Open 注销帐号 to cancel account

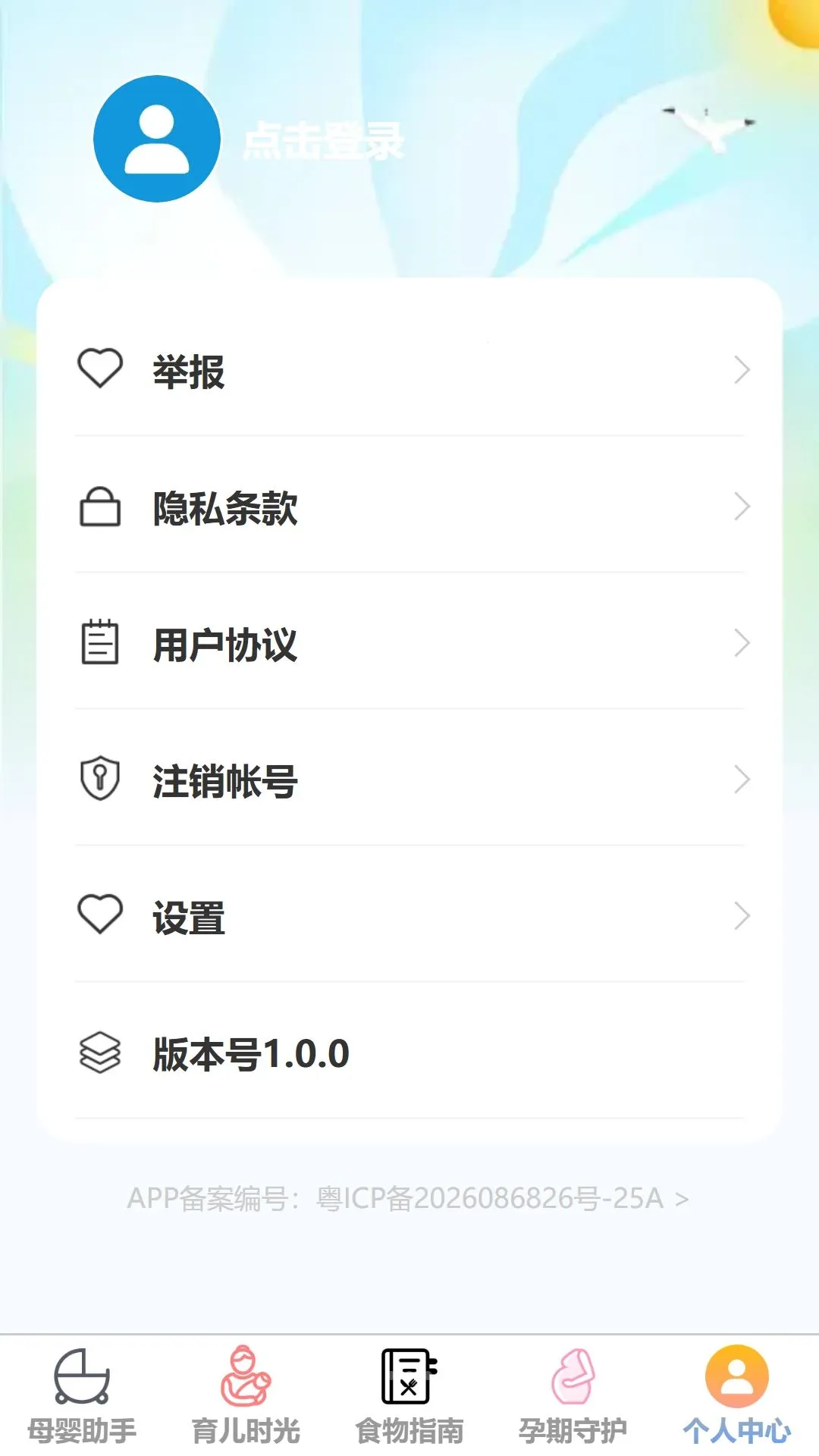409,780
